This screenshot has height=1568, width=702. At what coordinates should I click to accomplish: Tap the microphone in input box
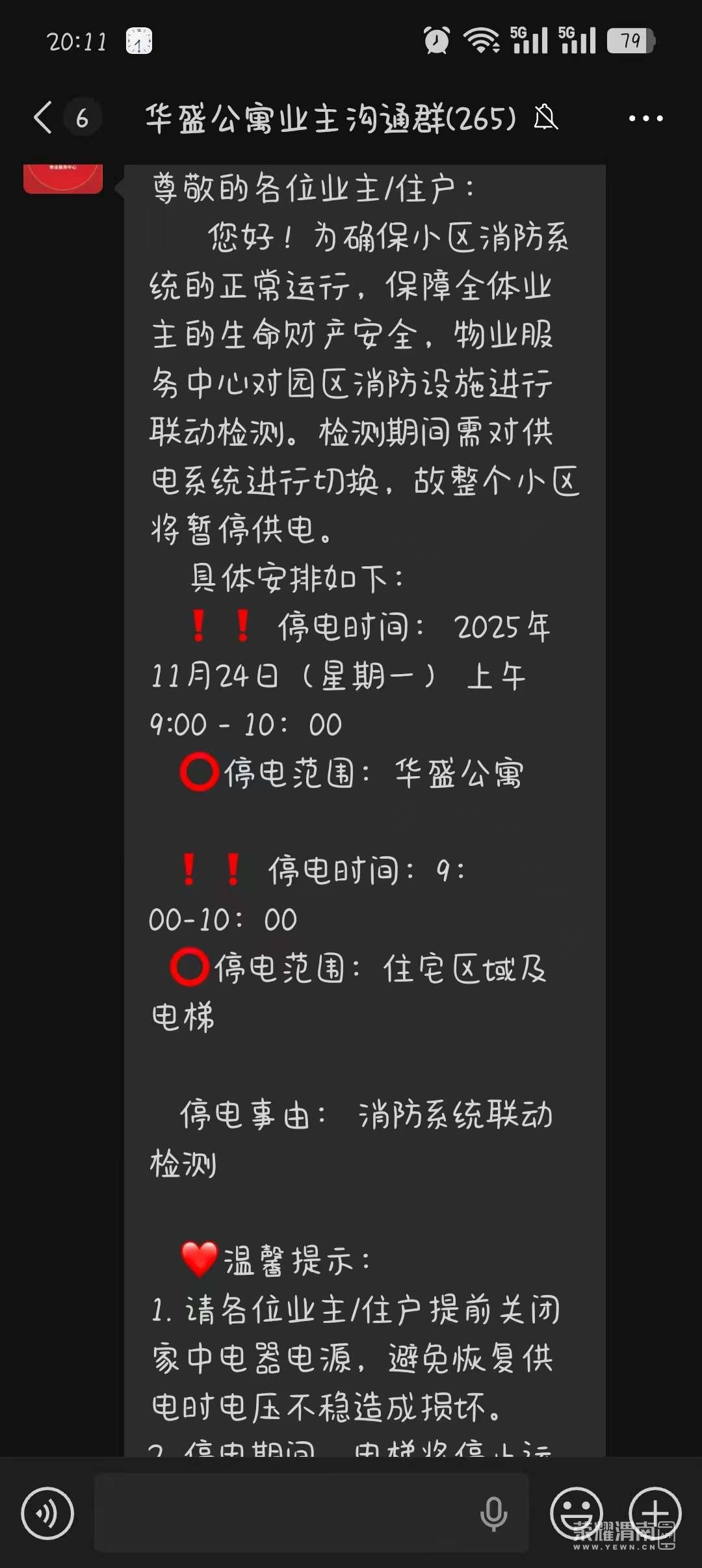[x=493, y=1513]
